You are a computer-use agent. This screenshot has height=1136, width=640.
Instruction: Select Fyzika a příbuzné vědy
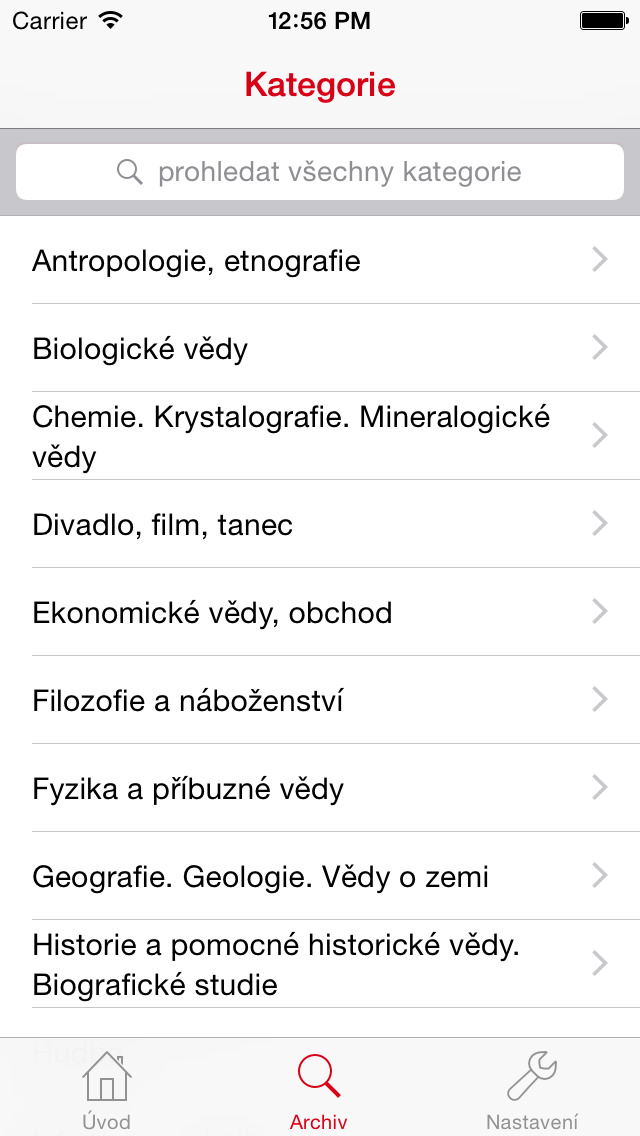tap(320, 788)
